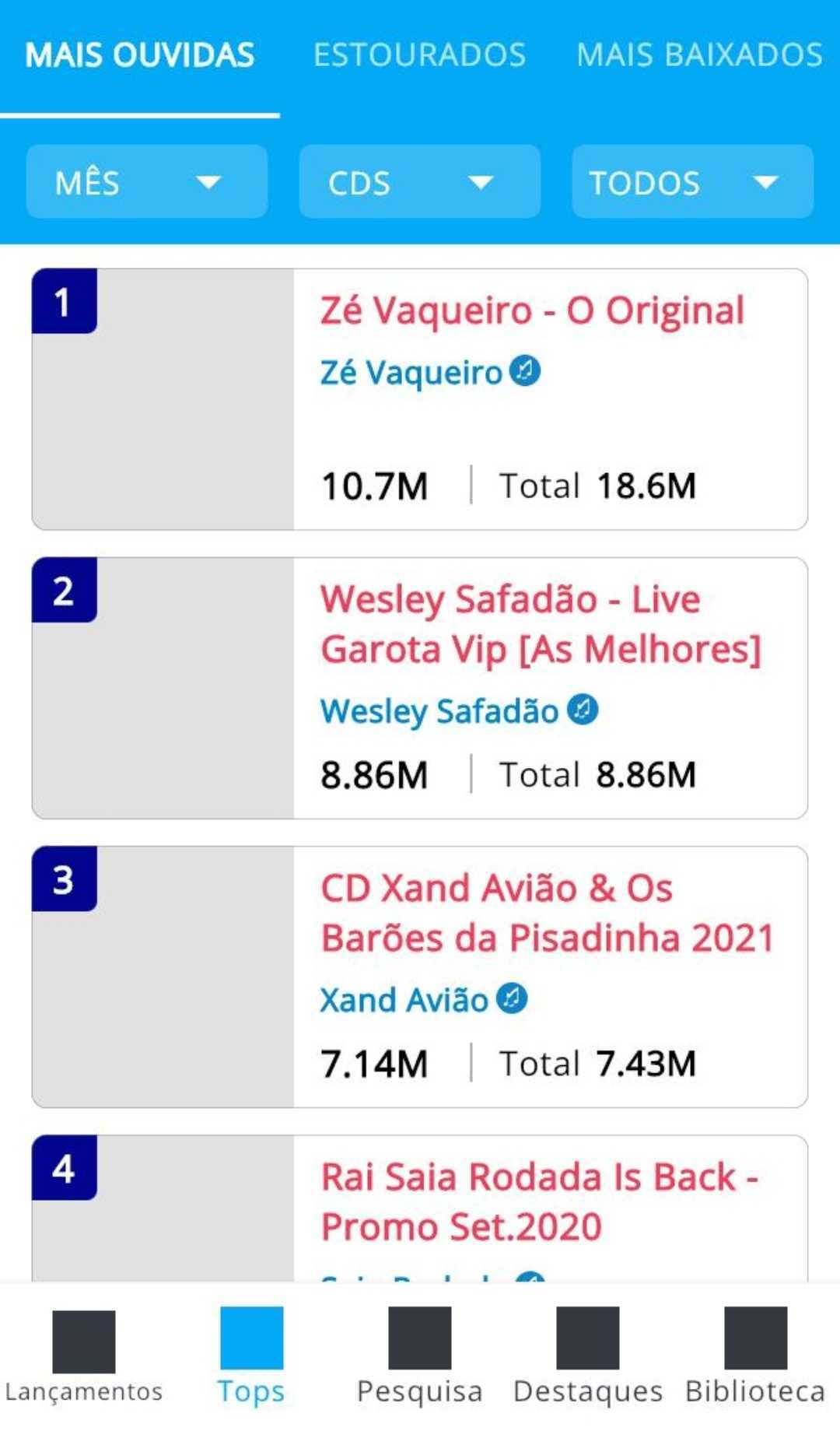Visit Zé Vaqueiro artist profile
This screenshot has width=840, height=1431.
tap(411, 373)
